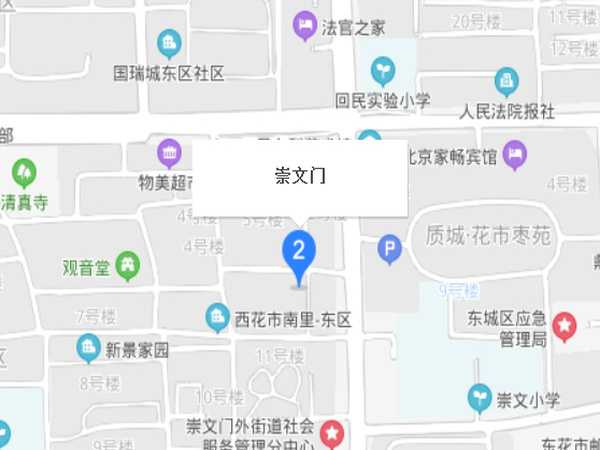Tap the blue number 2 map marker

tap(298, 252)
